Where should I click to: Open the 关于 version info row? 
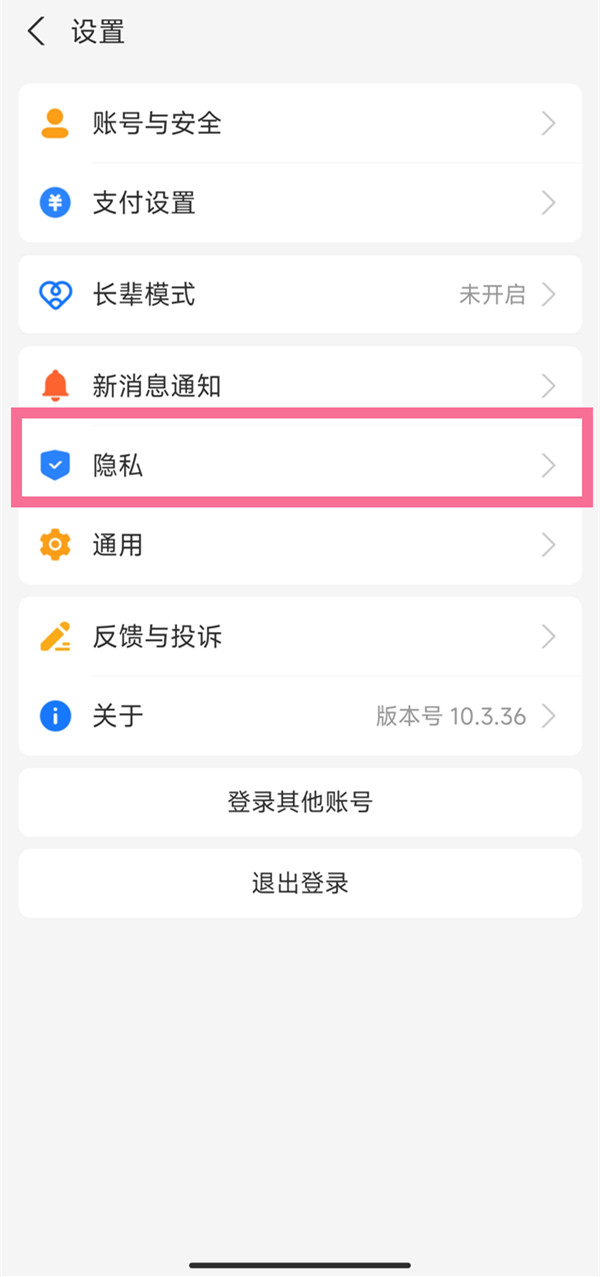pos(300,716)
